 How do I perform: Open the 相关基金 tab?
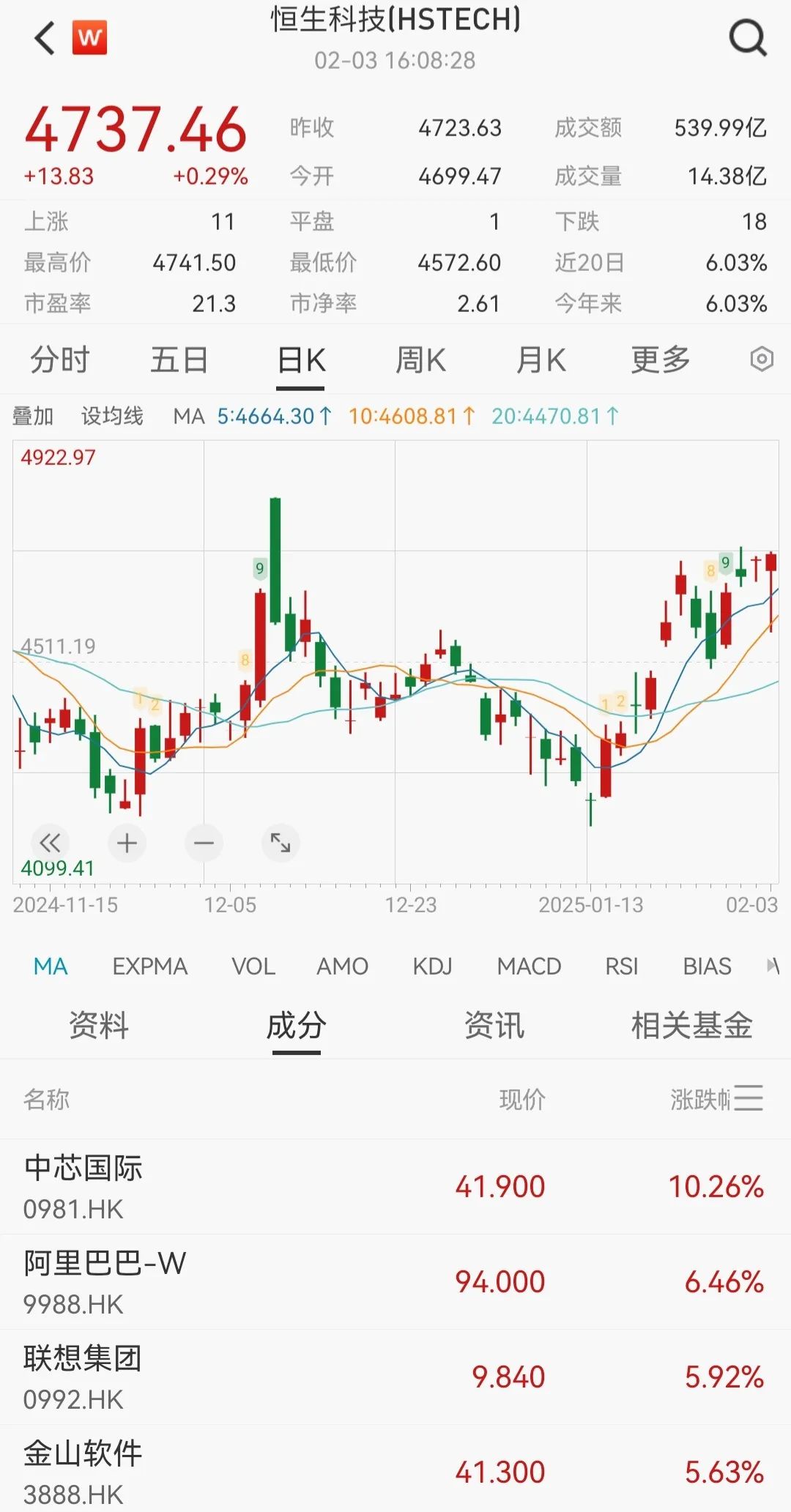(691, 1025)
